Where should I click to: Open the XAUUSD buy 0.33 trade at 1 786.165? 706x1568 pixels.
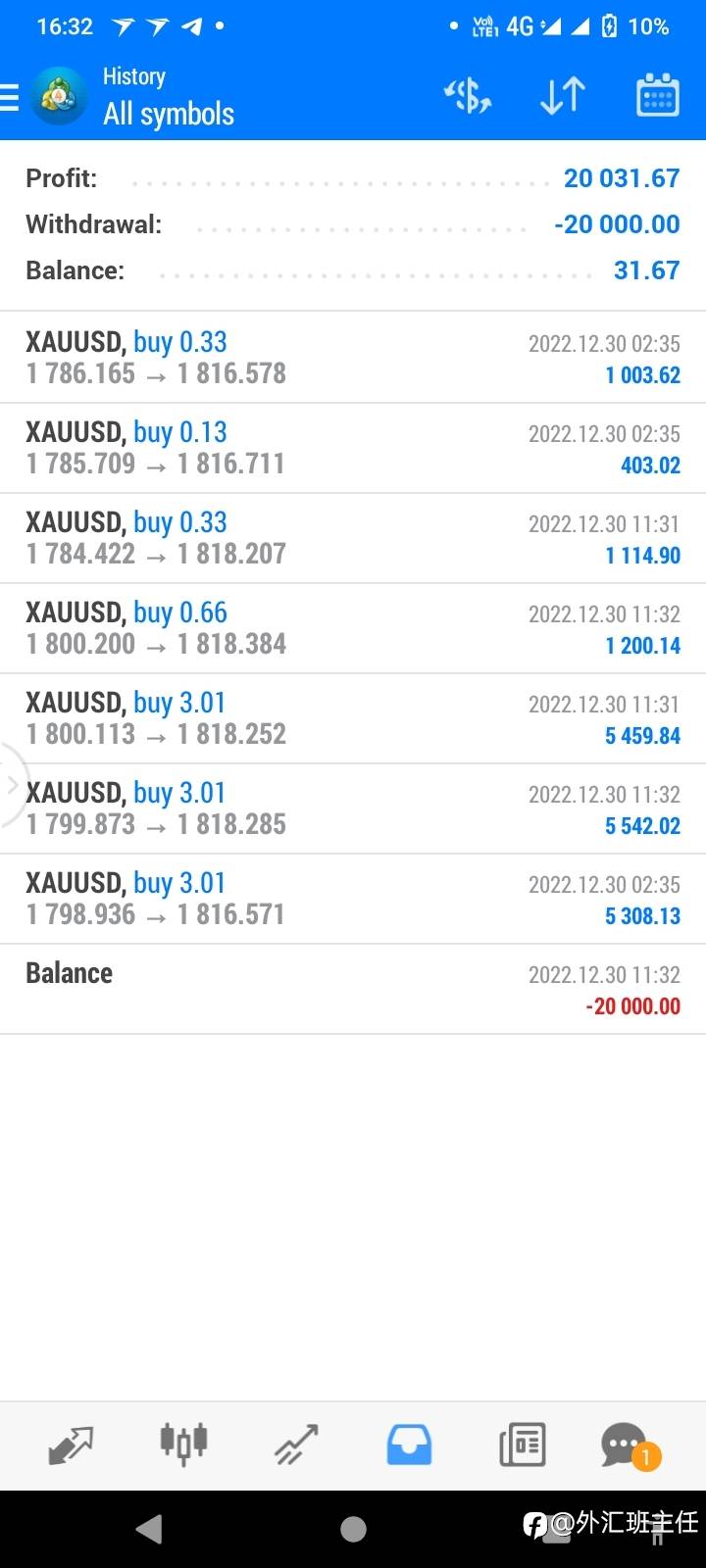tap(353, 358)
